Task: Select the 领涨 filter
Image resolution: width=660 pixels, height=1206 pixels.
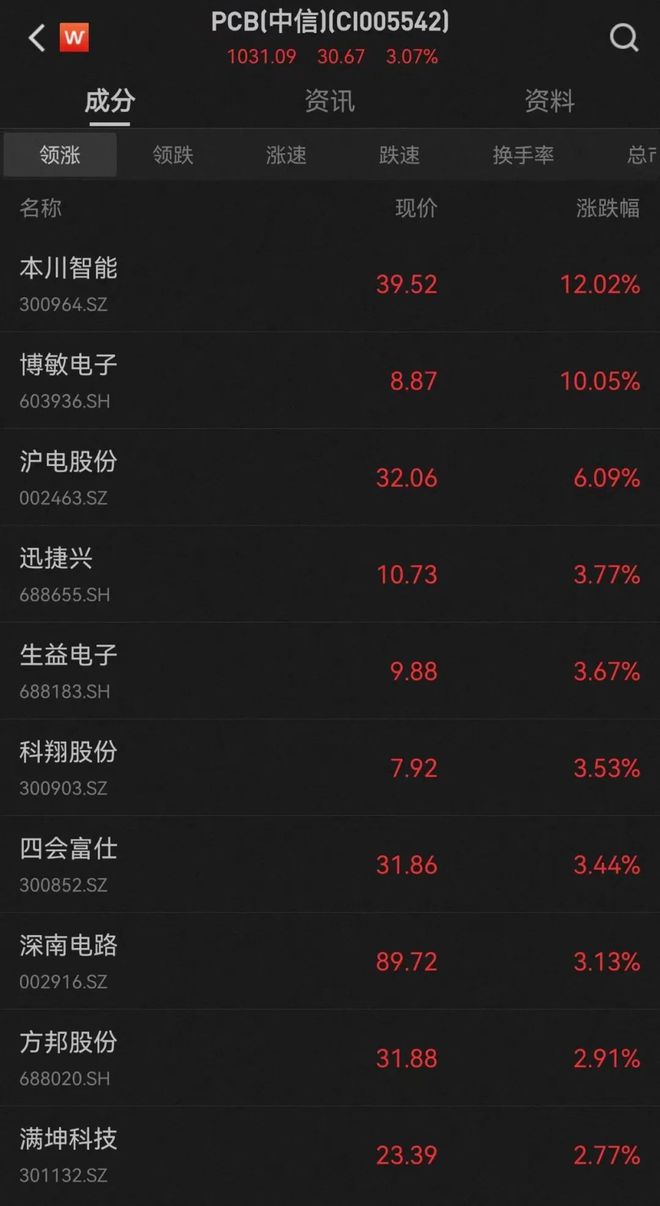Action: [x=60, y=155]
